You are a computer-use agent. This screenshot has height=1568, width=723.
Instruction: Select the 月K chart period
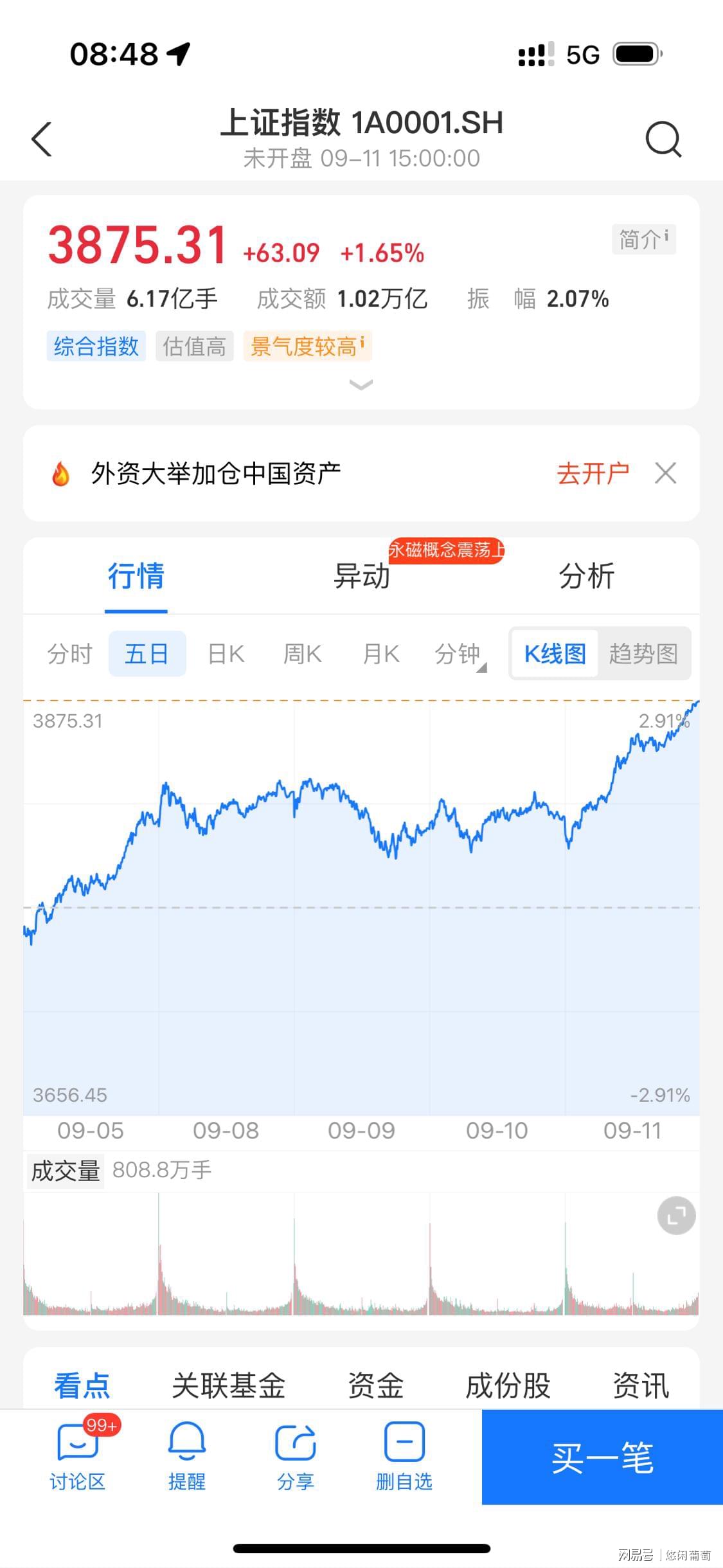point(380,654)
